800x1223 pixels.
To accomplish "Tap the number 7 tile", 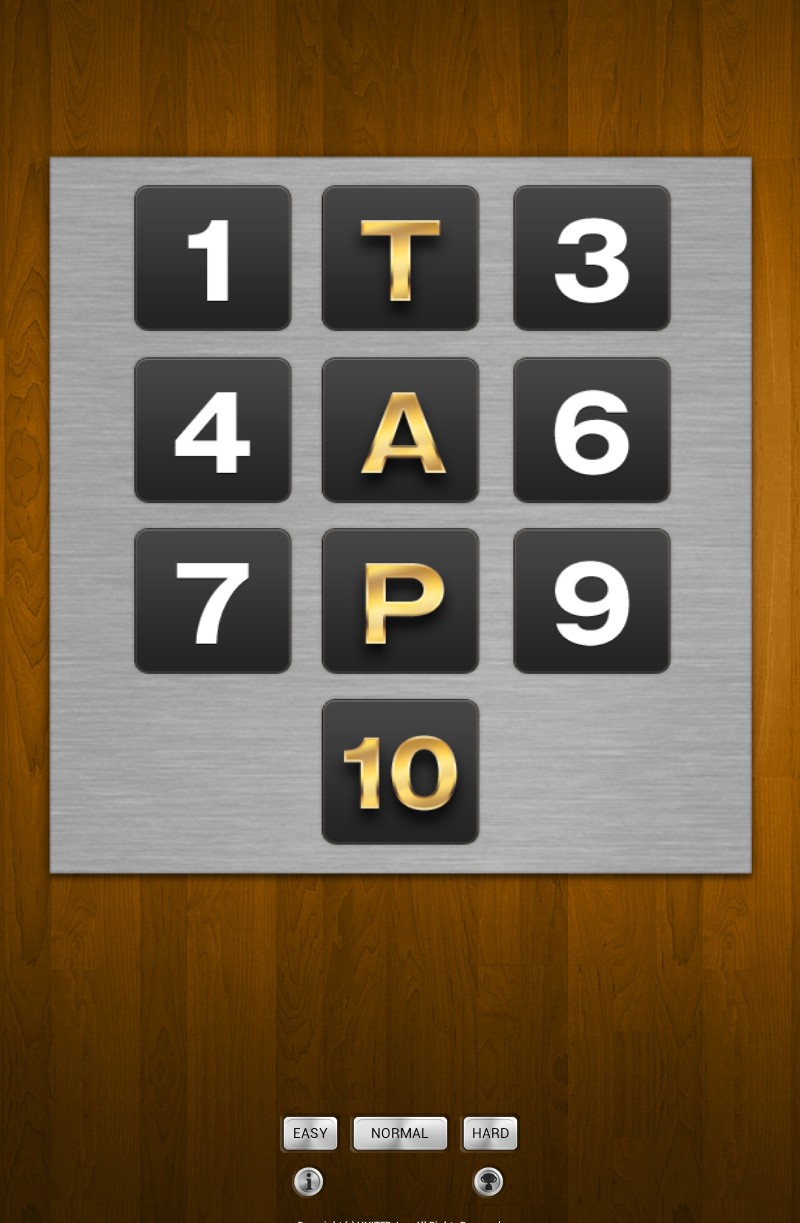I will tap(213, 601).
